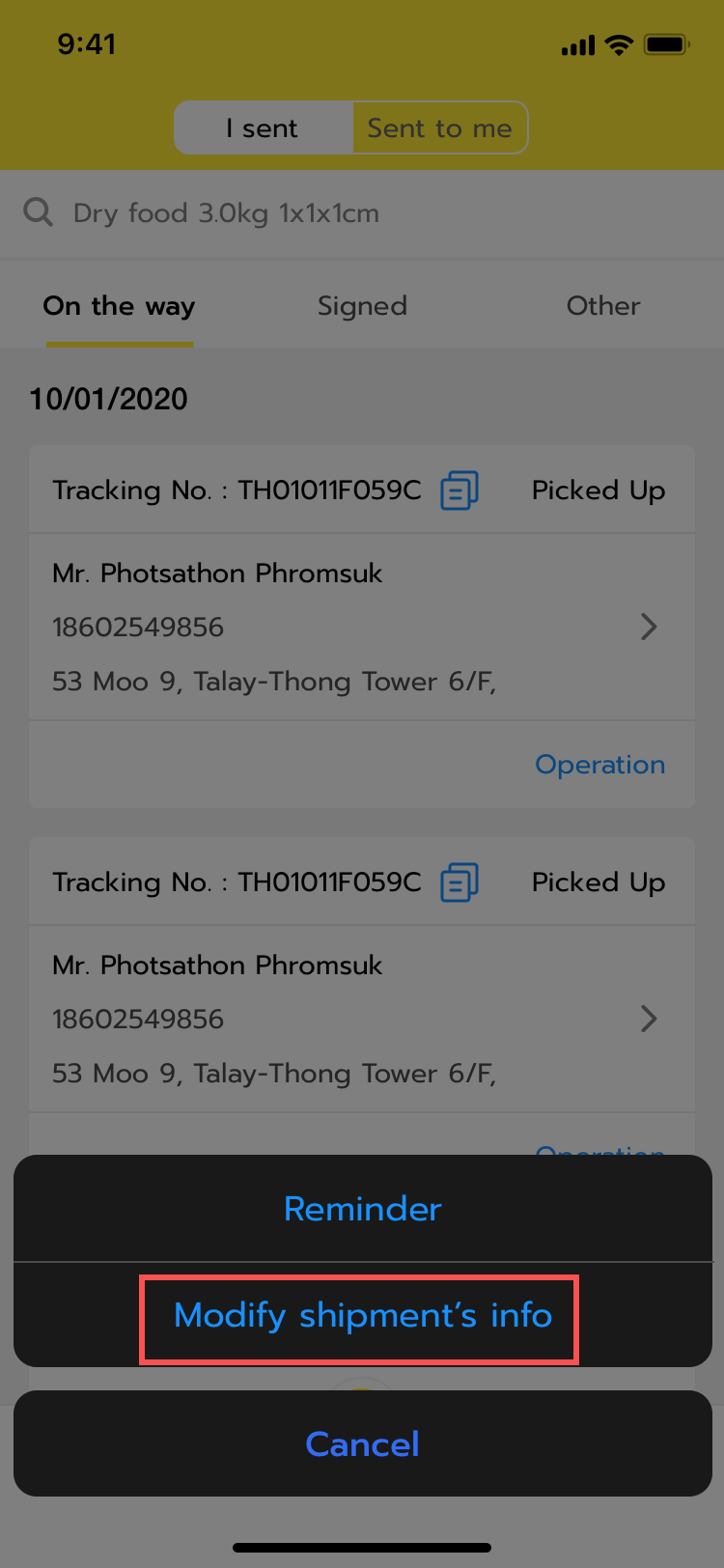Cancel the action sheet
Image resolution: width=724 pixels, height=1568 pixels.
coord(362,1444)
